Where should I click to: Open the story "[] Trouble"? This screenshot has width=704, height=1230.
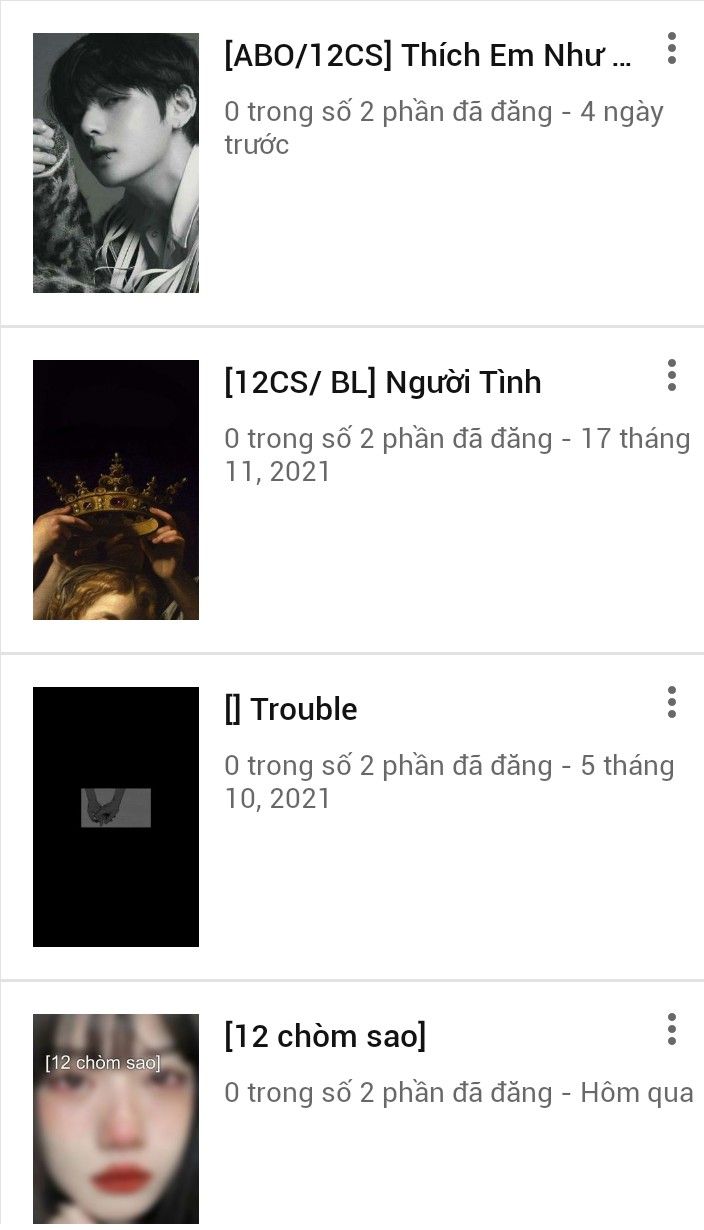pos(291,709)
